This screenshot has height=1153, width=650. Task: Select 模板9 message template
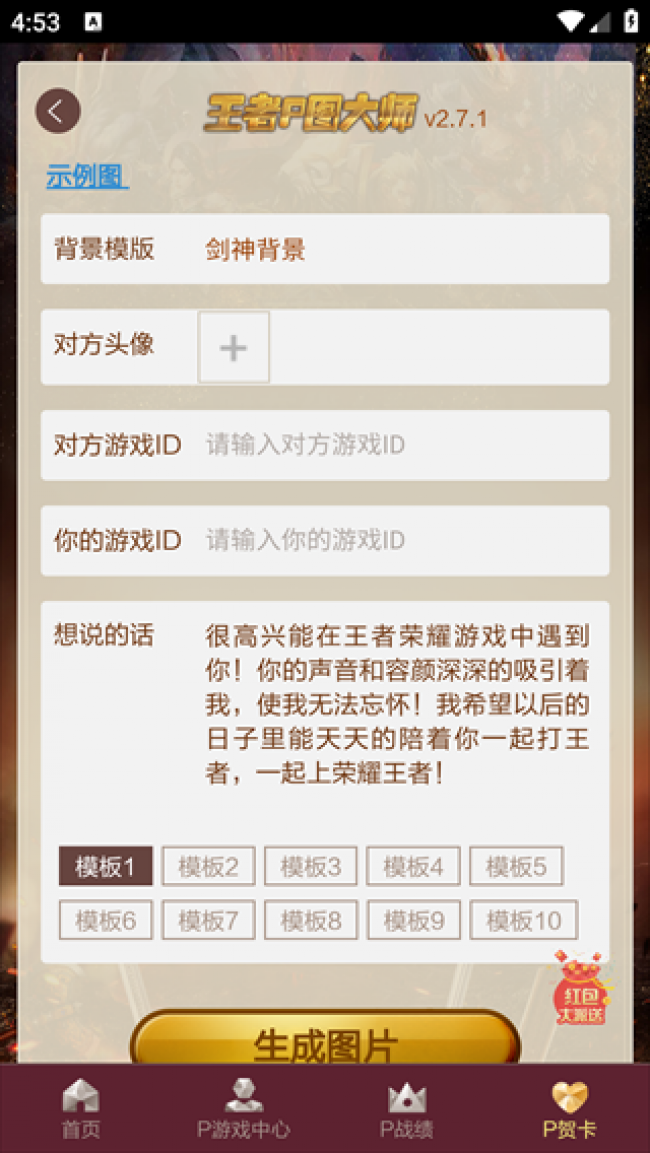coord(413,920)
